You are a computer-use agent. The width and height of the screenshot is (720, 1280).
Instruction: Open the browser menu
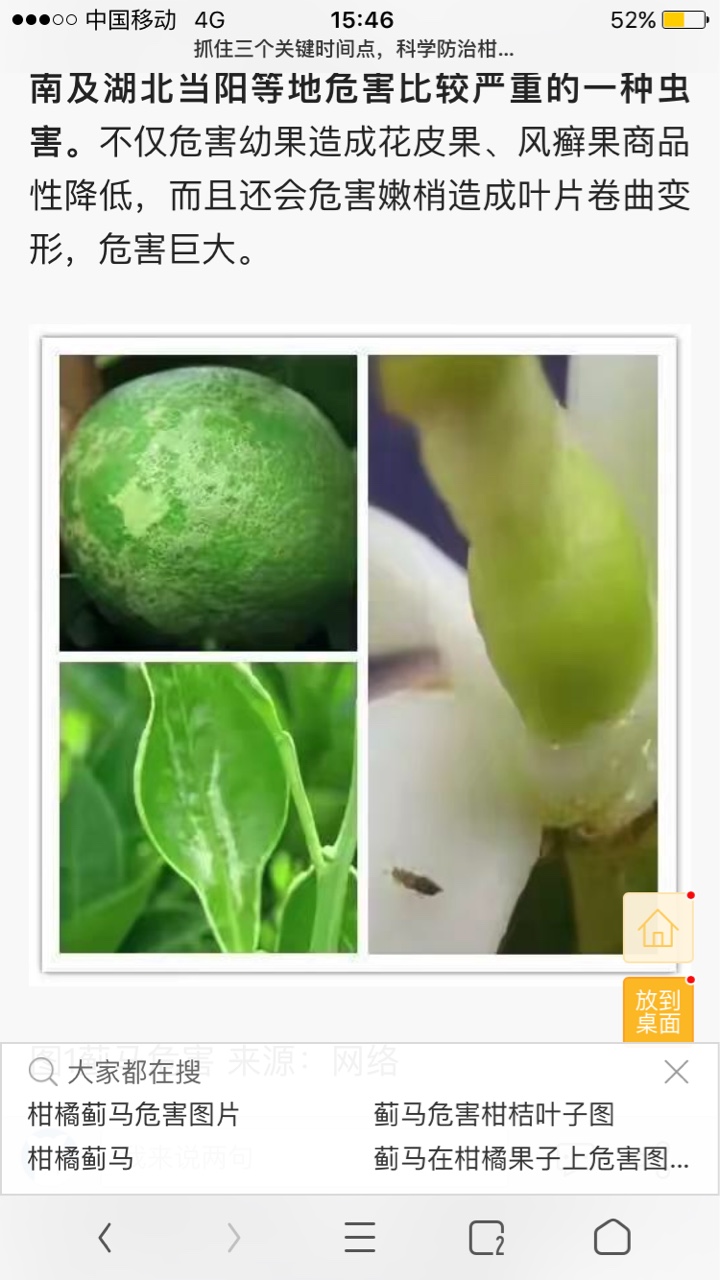pyautogui.click(x=360, y=1238)
